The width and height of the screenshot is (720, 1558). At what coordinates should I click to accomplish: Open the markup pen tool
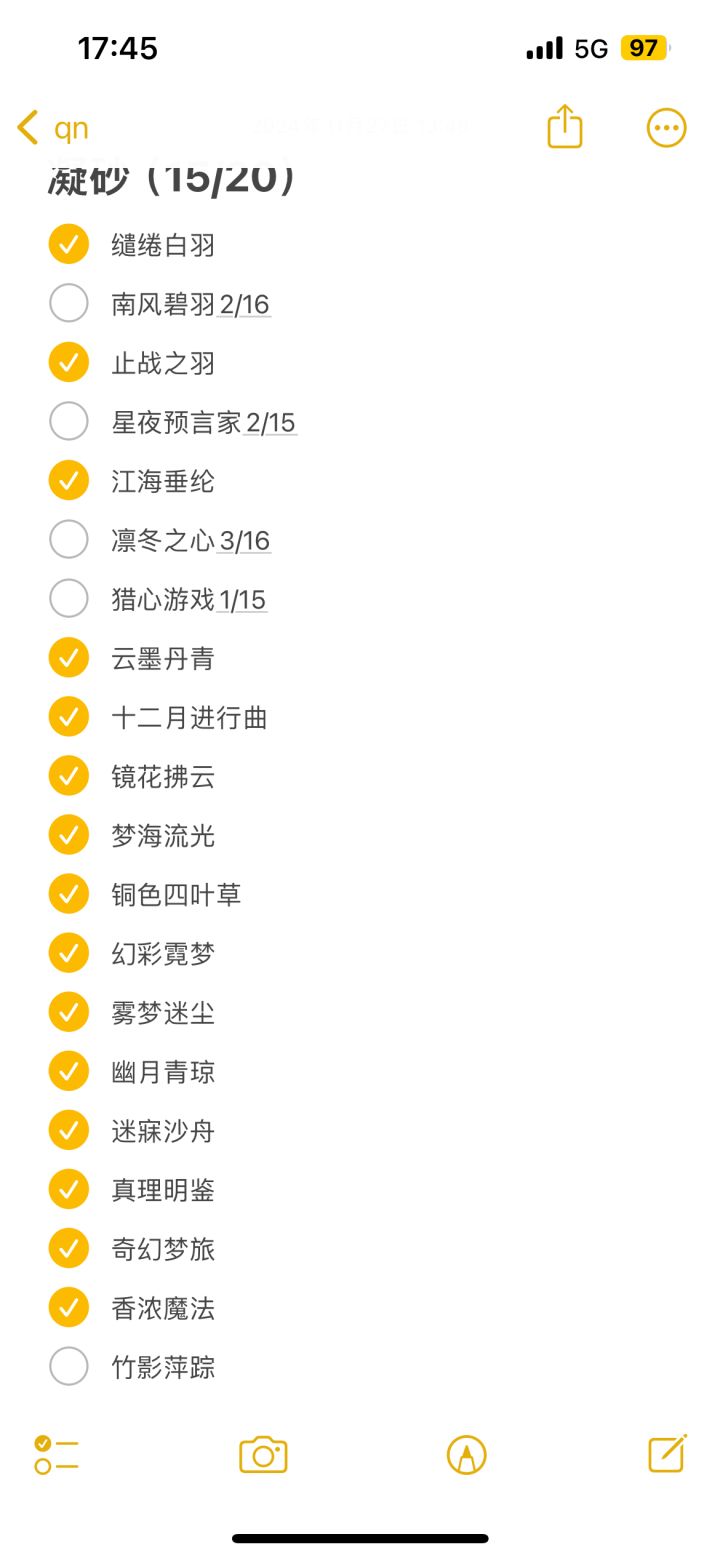[x=466, y=1455]
